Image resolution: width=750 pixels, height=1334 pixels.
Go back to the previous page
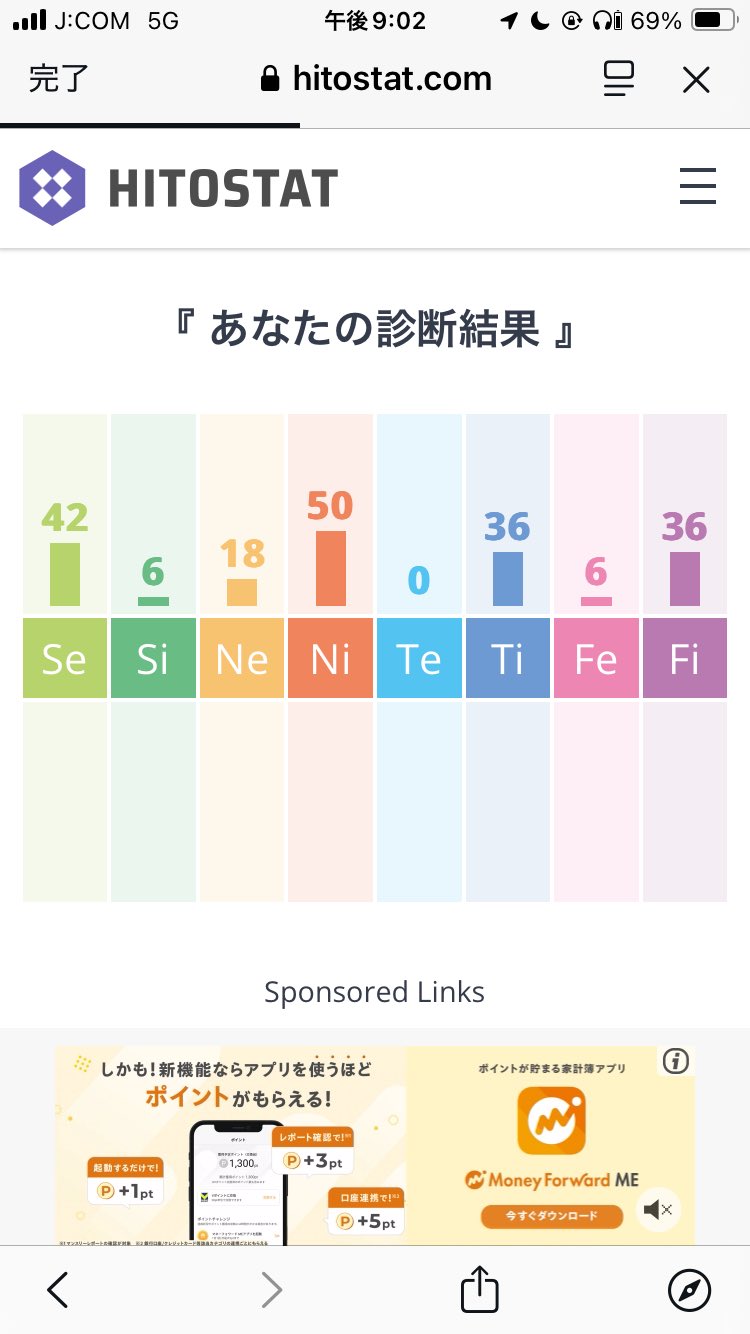coord(58,1290)
